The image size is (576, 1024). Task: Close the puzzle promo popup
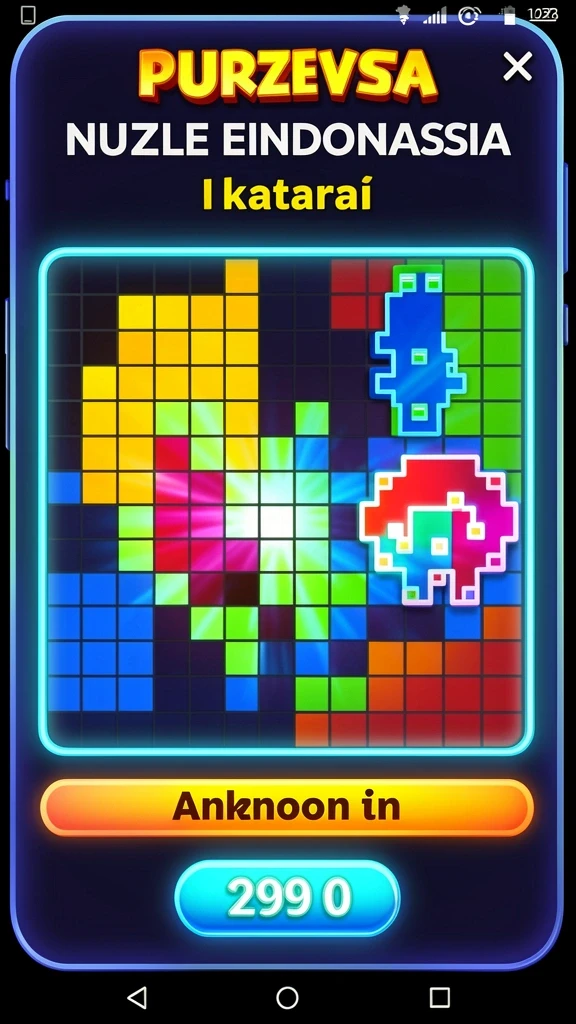[517, 67]
